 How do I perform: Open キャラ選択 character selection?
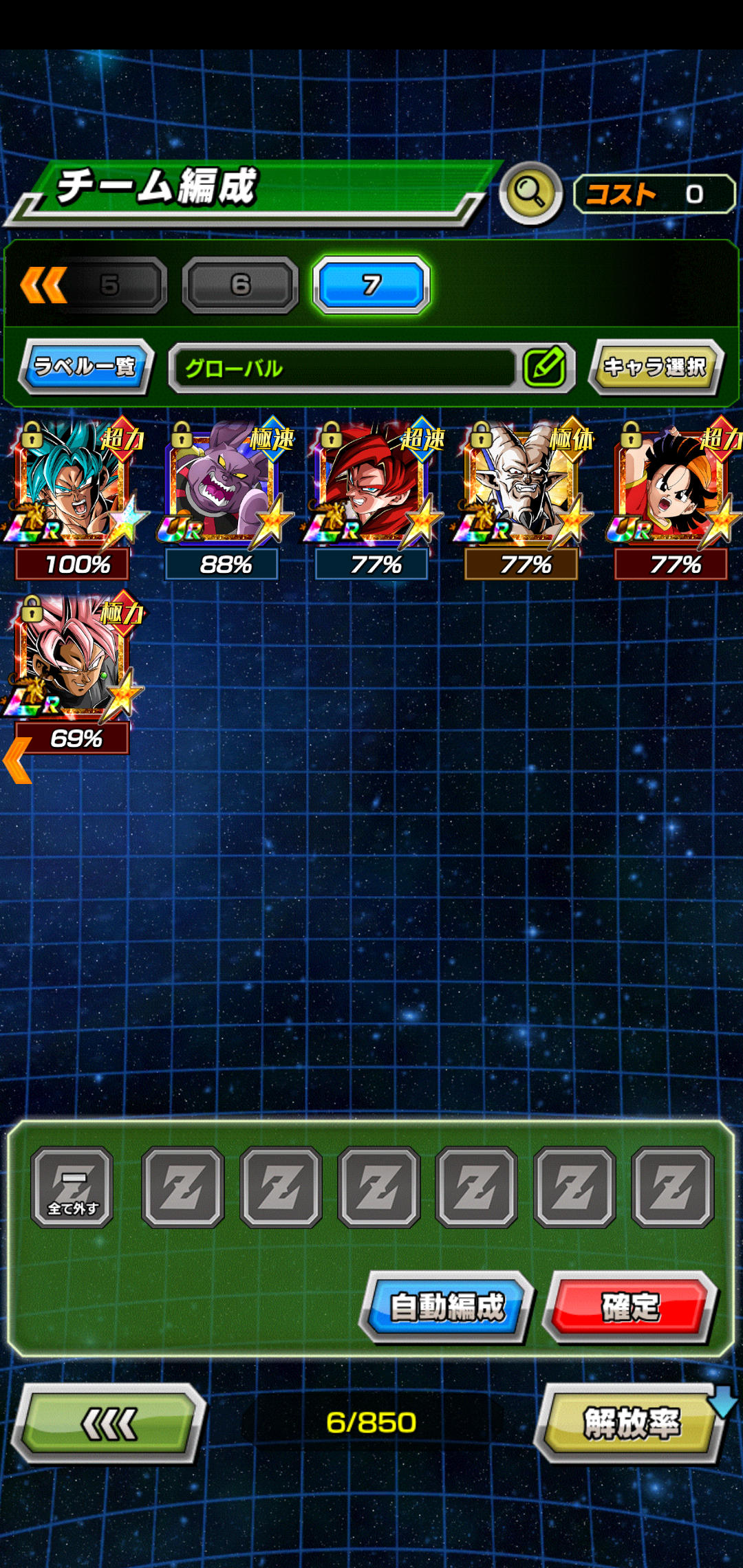click(x=656, y=367)
